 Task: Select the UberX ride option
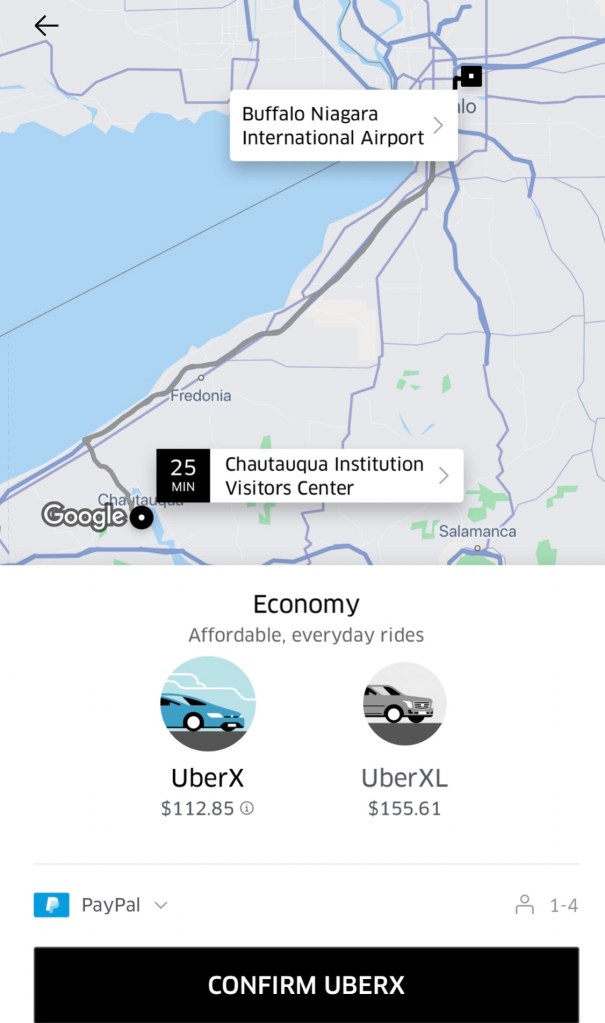208,705
